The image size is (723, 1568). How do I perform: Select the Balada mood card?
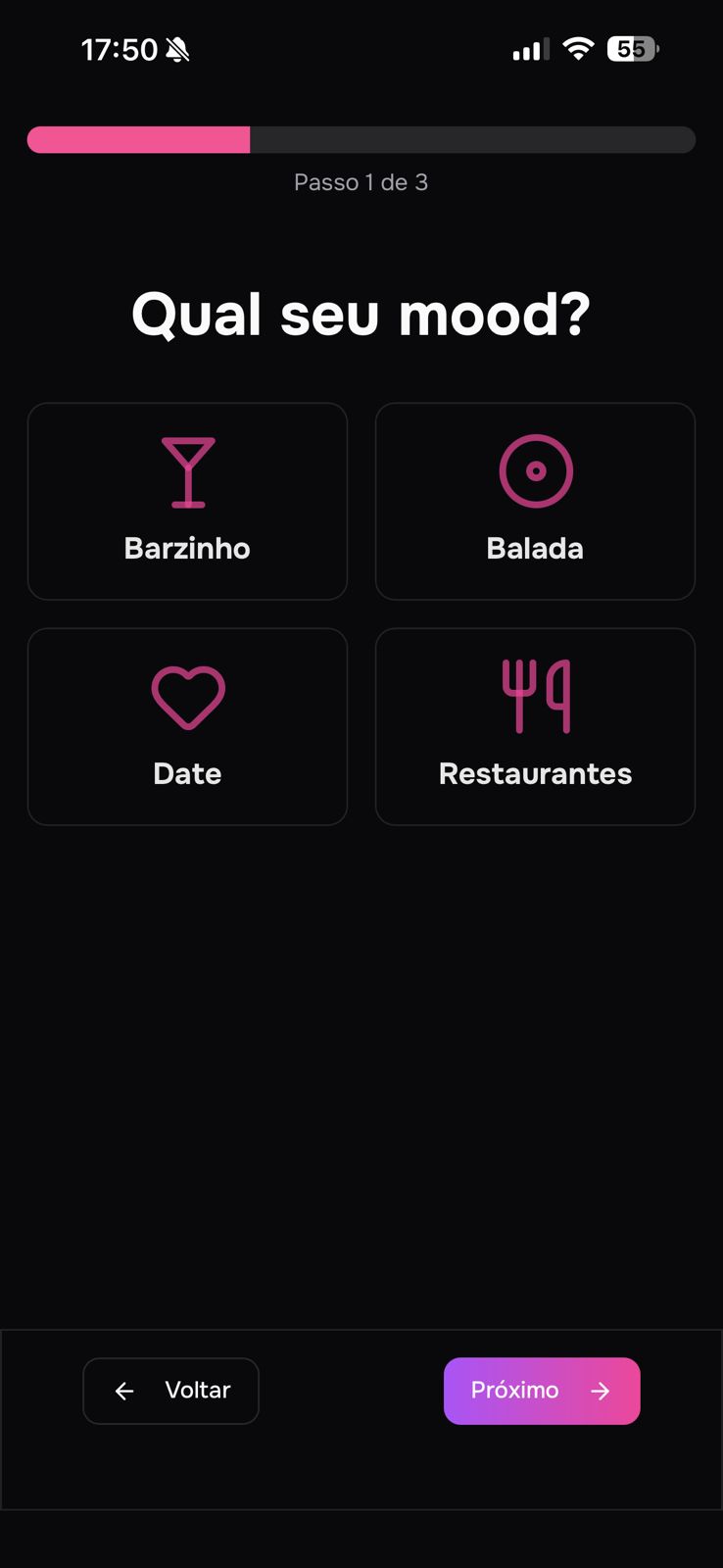[x=535, y=501]
